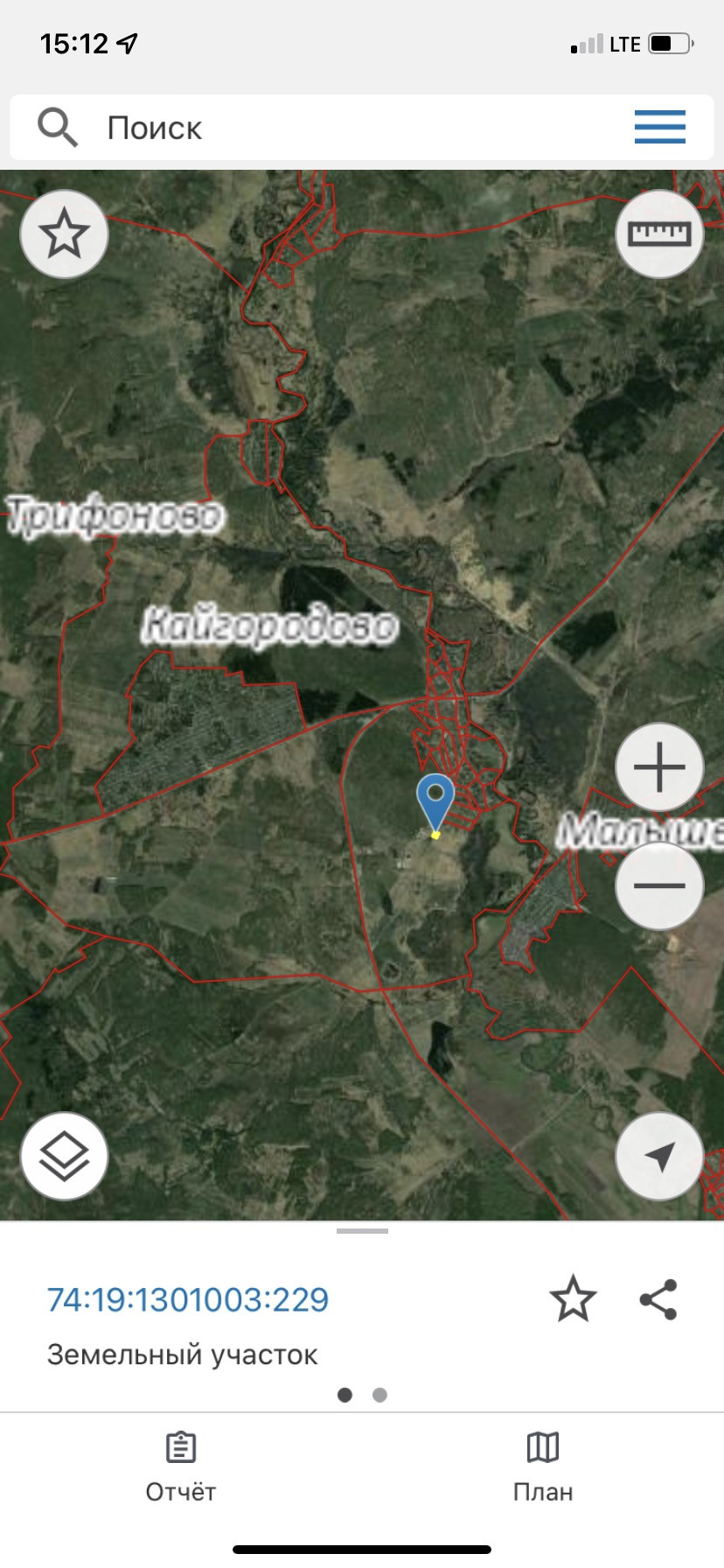Expand the bottom sheet handle

click(x=362, y=1231)
